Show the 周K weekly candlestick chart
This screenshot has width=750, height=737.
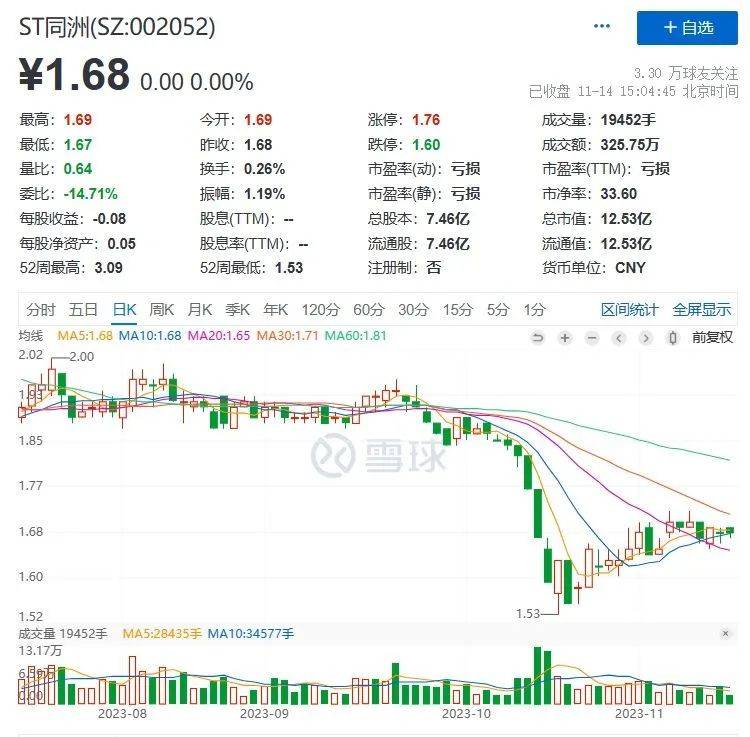tap(162, 310)
